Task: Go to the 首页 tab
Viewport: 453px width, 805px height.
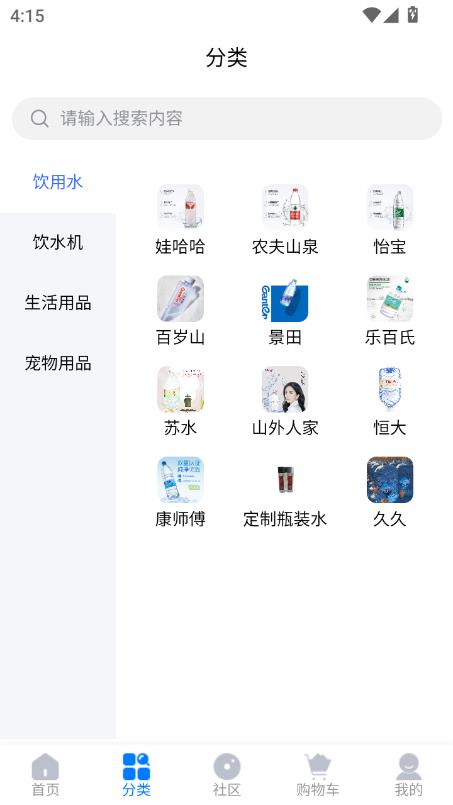Action: [45, 774]
